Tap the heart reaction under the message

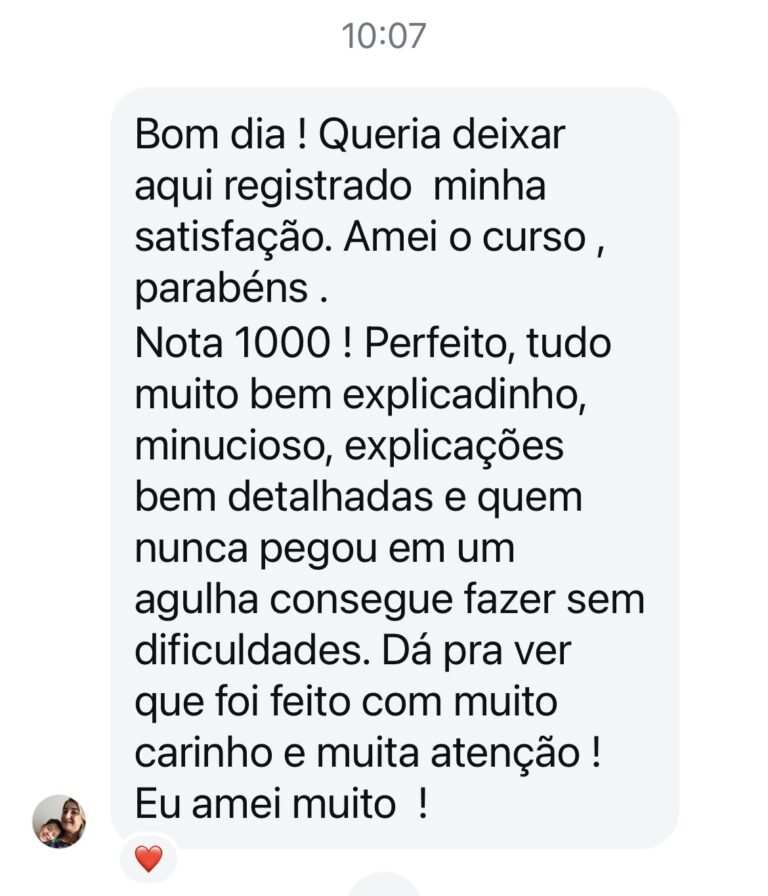[x=148, y=859]
